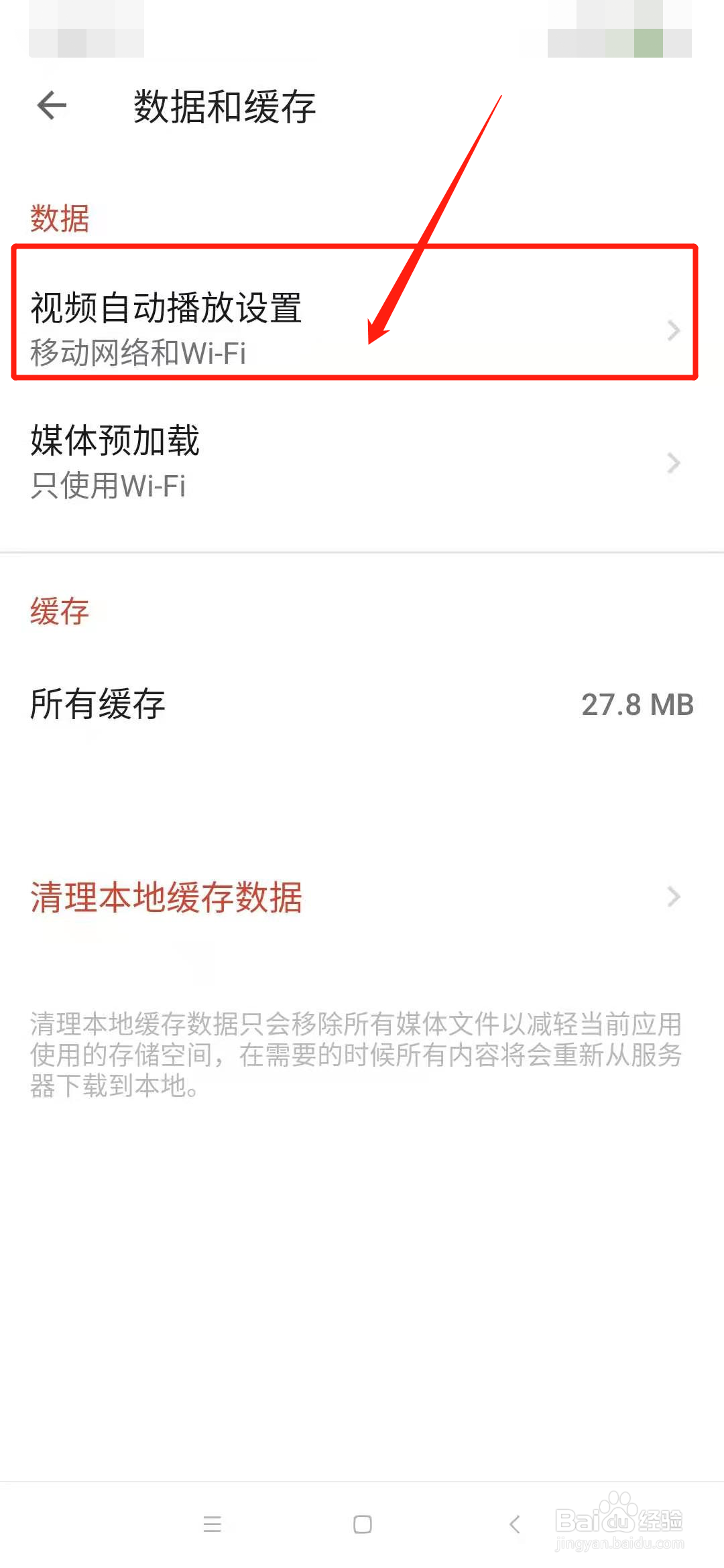This screenshot has height=1568, width=724.
Task: Tap the chevron next to 媒体预加载
Action: pyautogui.click(x=674, y=462)
